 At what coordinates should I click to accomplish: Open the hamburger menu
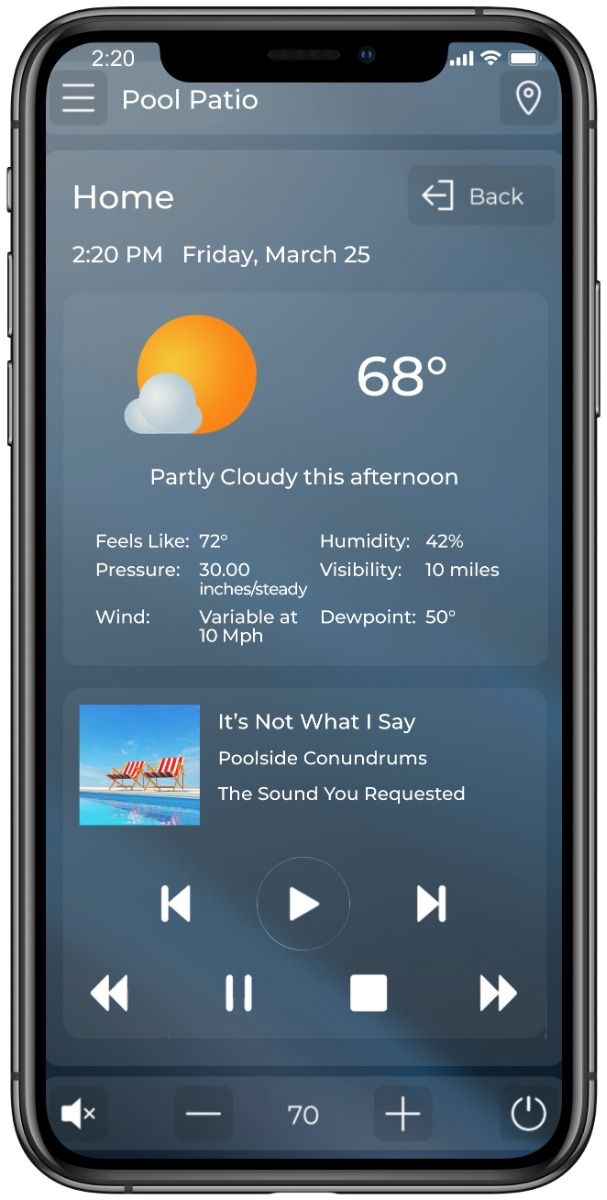pos(78,99)
